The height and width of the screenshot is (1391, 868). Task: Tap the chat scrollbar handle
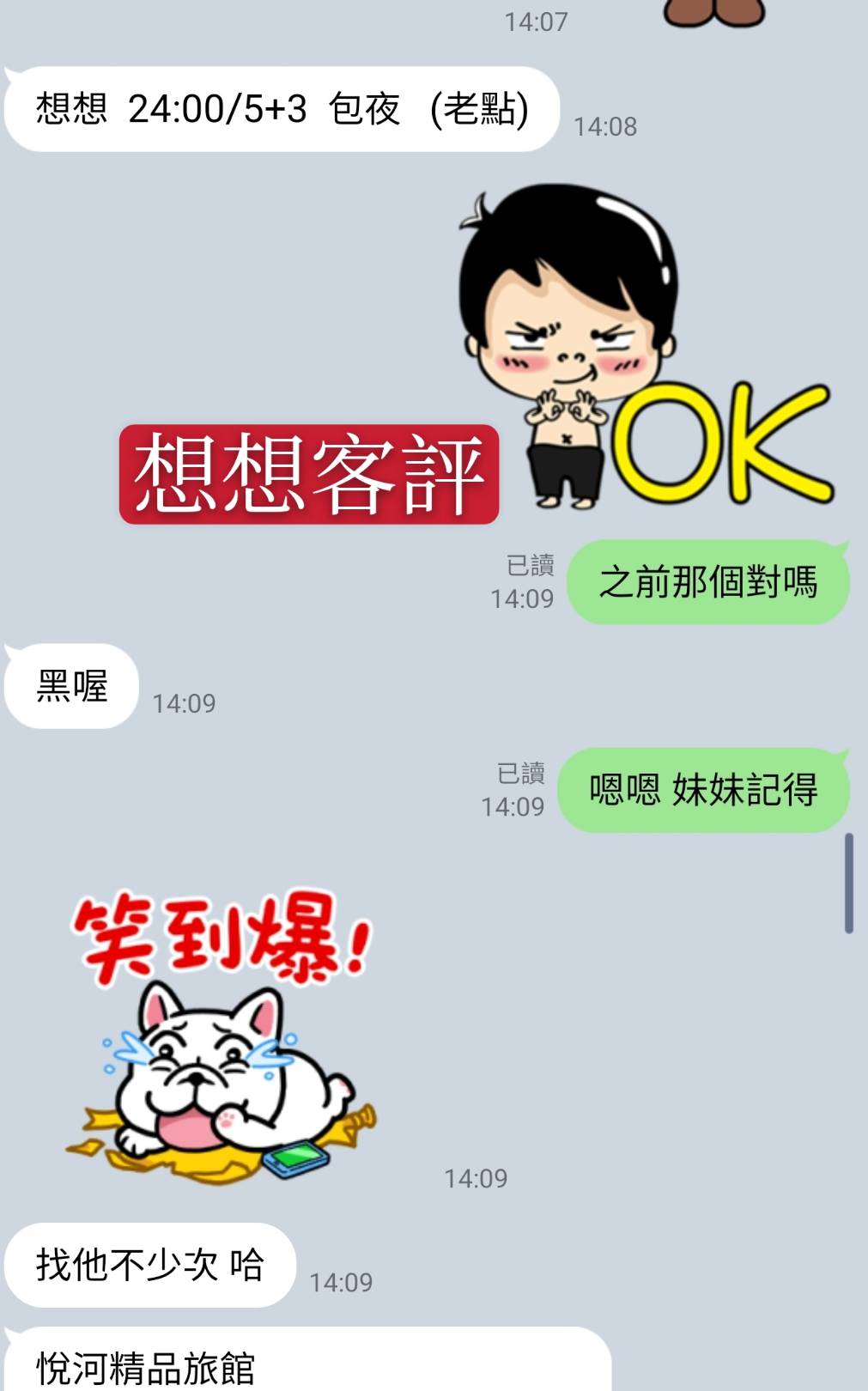848,883
